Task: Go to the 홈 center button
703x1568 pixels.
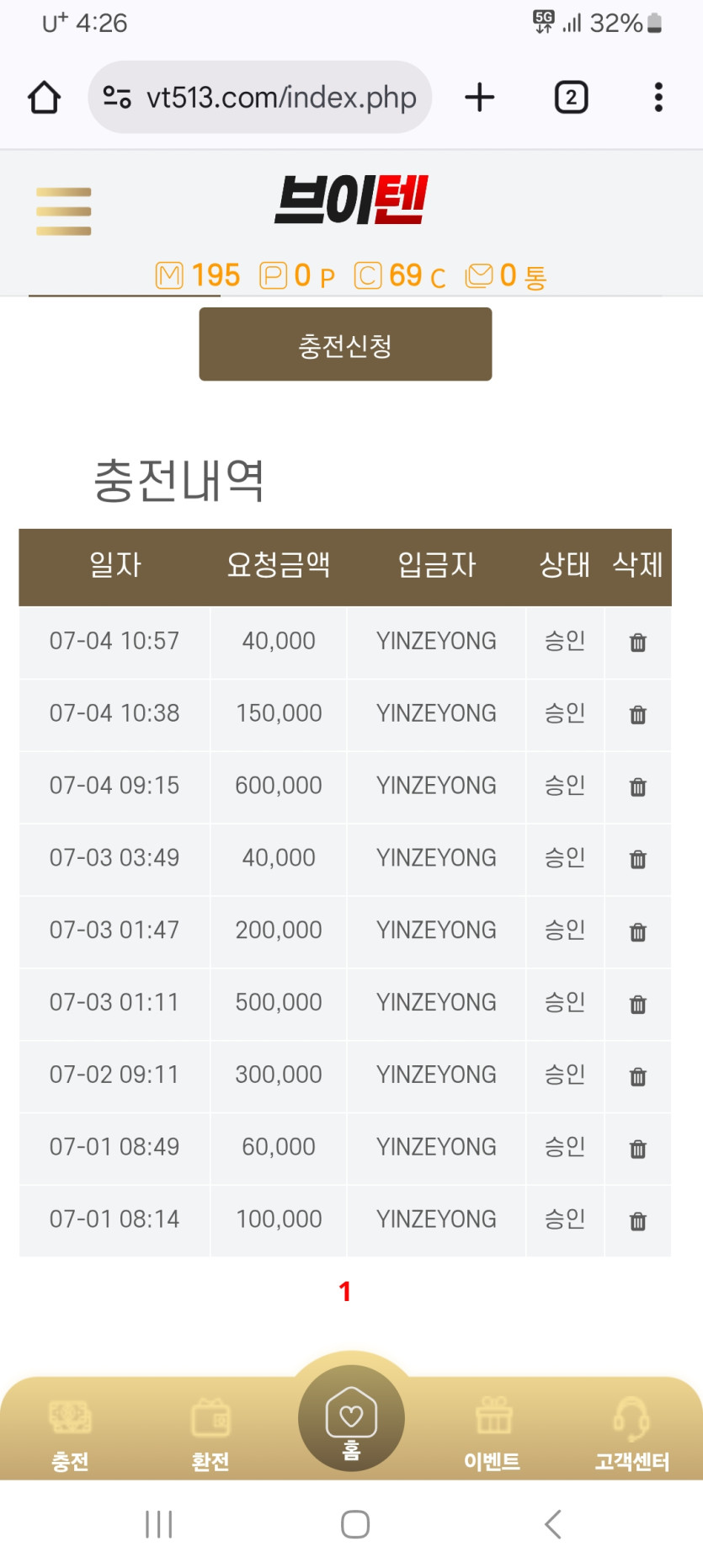Action: (x=351, y=1418)
